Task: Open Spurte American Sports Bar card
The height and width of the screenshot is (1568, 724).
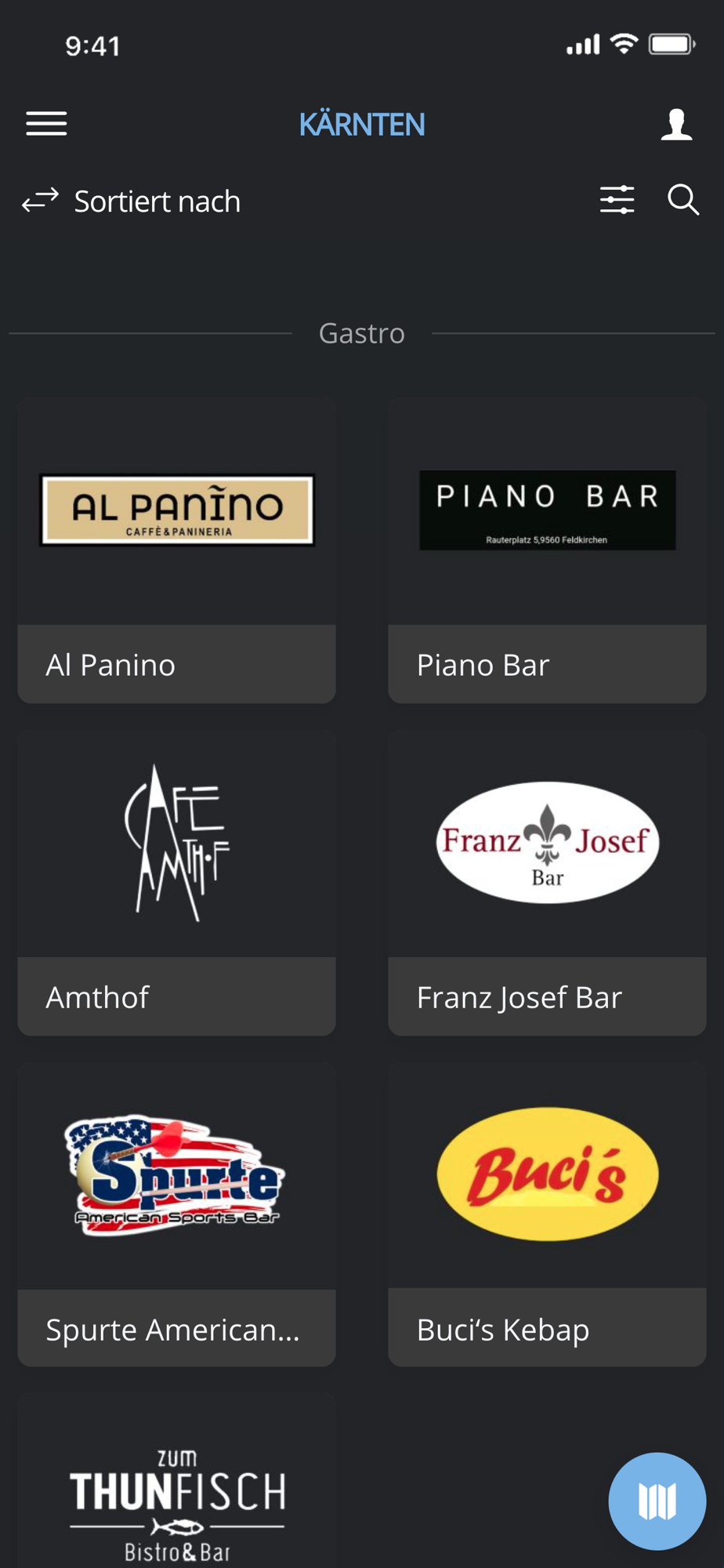Action: coord(176,1214)
